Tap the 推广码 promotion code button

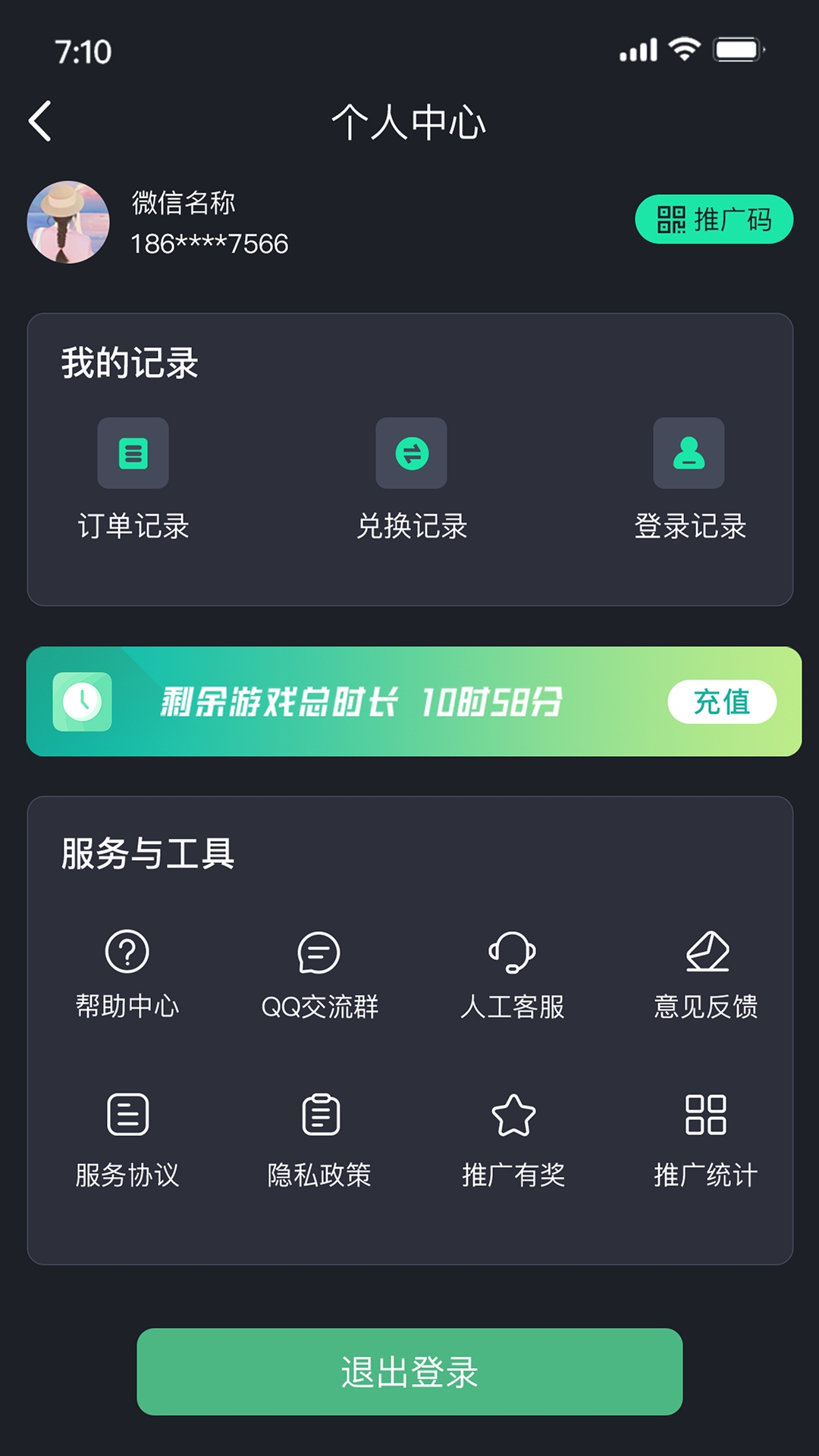tap(714, 219)
